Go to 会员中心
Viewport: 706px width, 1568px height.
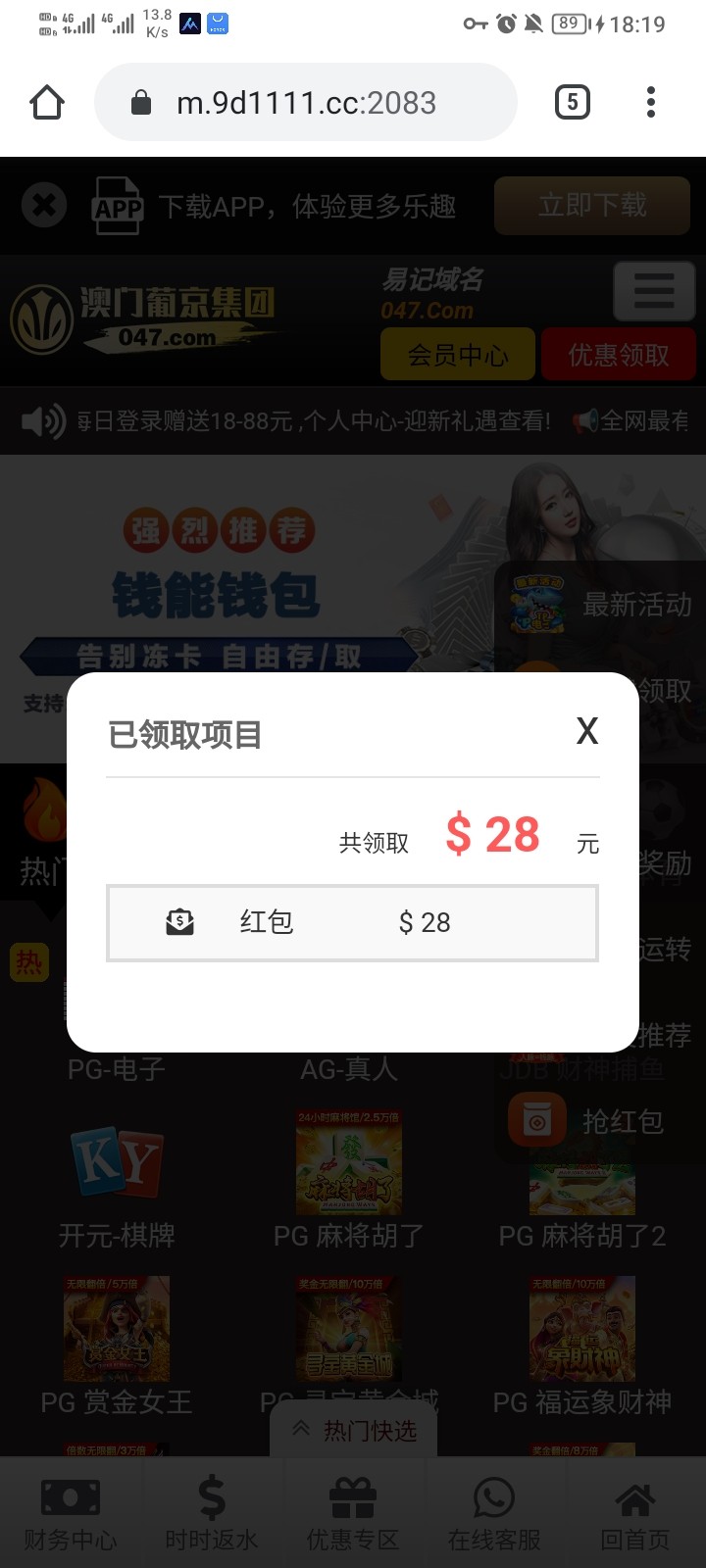pyautogui.click(x=458, y=354)
